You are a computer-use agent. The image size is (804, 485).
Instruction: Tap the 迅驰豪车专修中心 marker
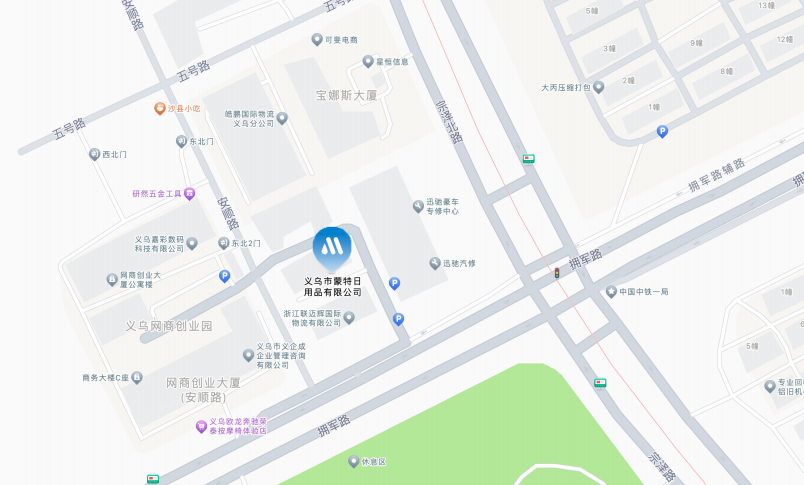pos(418,206)
